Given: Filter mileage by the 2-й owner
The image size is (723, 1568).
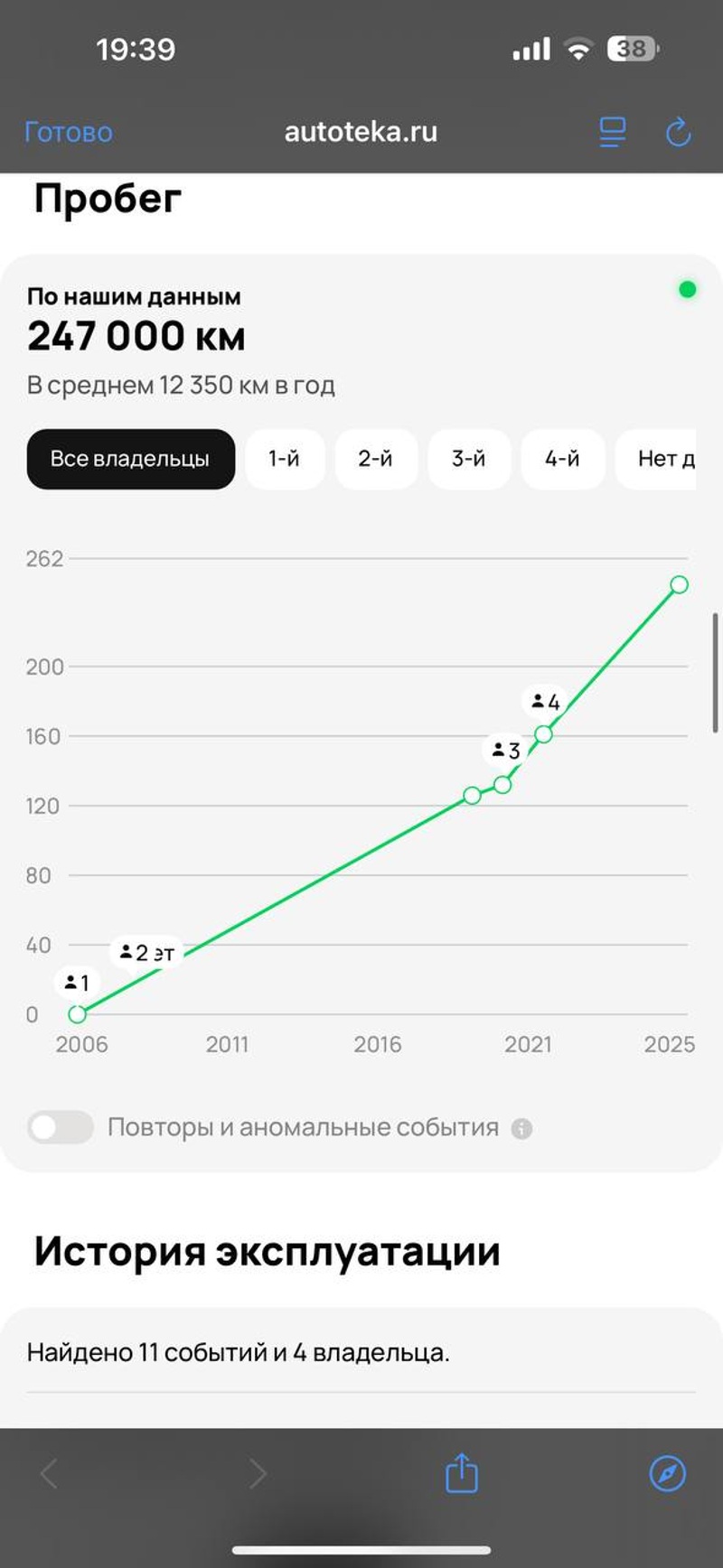Looking at the screenshot, I should tap(375, 459).
